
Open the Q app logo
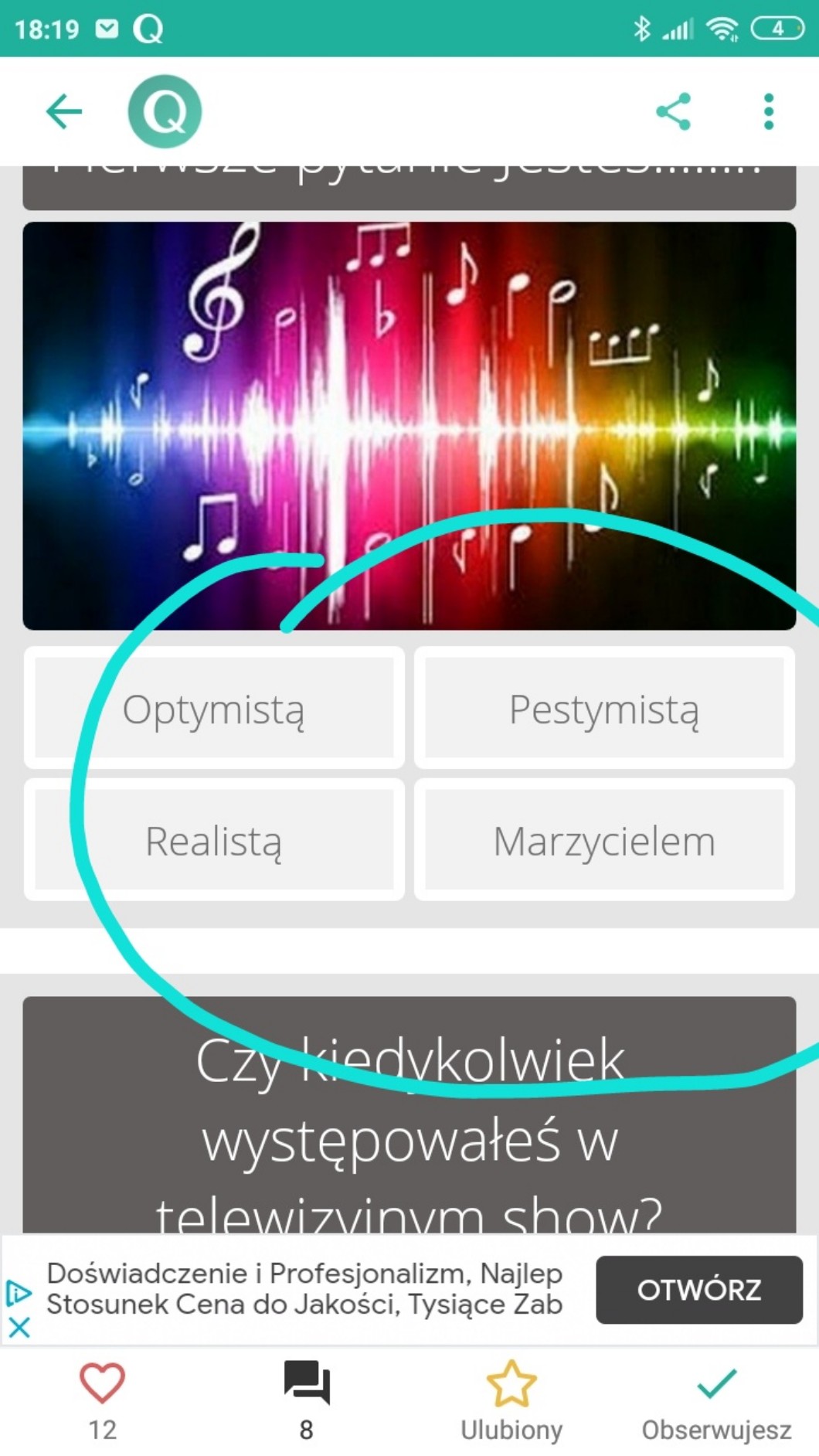pos(165,111)
